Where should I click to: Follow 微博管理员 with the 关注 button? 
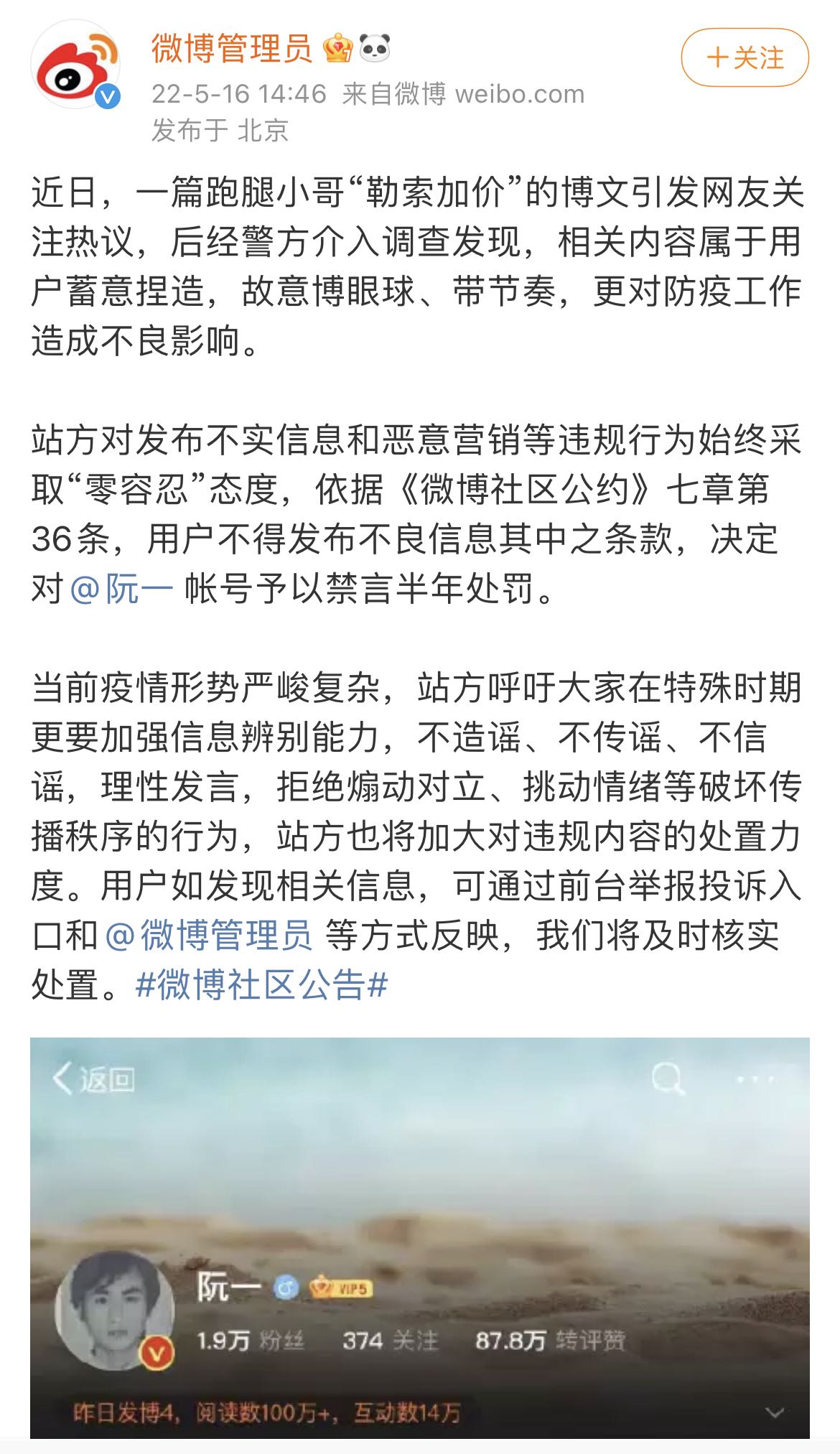(x=745, y=57)
